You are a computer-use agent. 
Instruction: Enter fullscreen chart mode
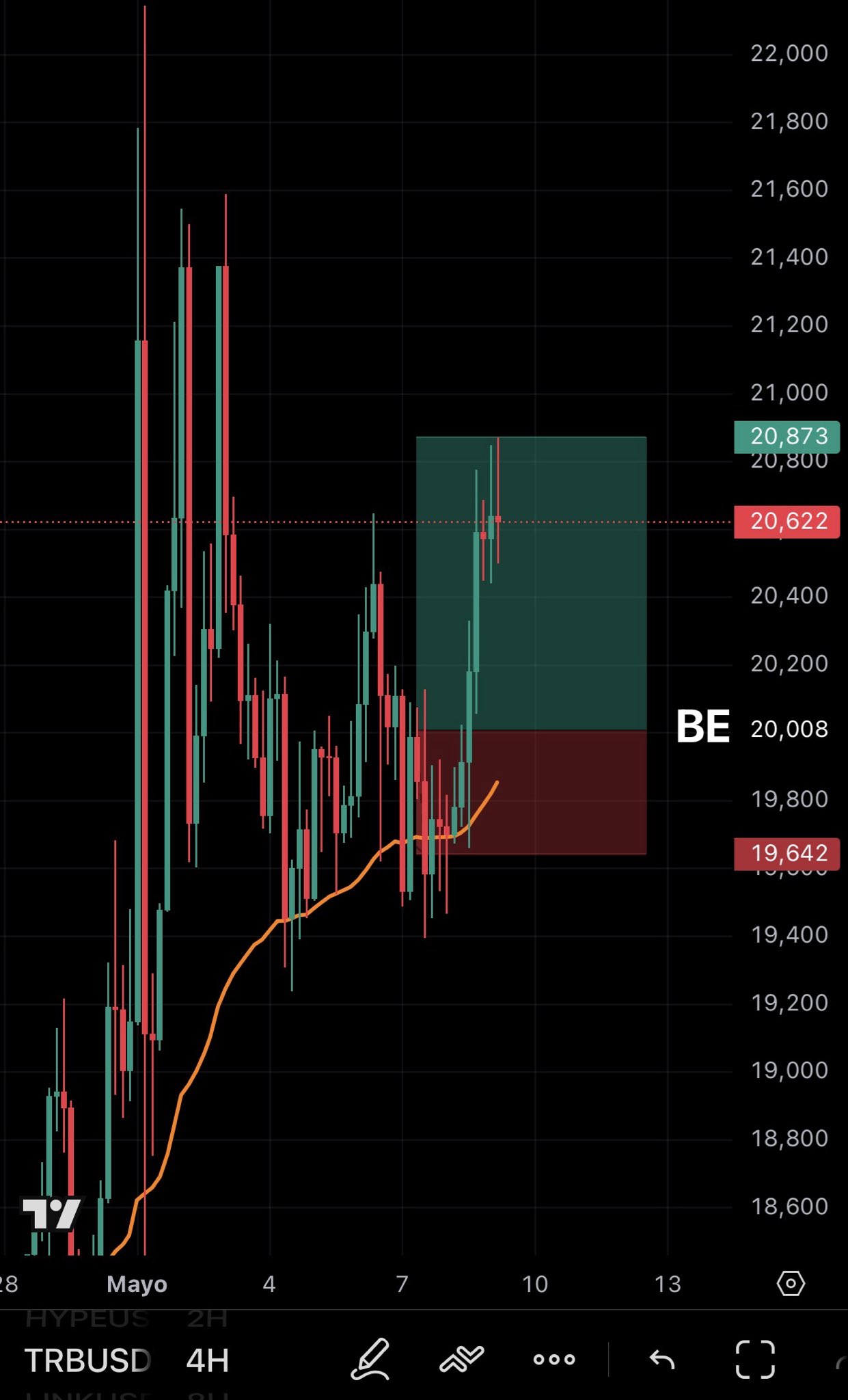coord(755,1359)
